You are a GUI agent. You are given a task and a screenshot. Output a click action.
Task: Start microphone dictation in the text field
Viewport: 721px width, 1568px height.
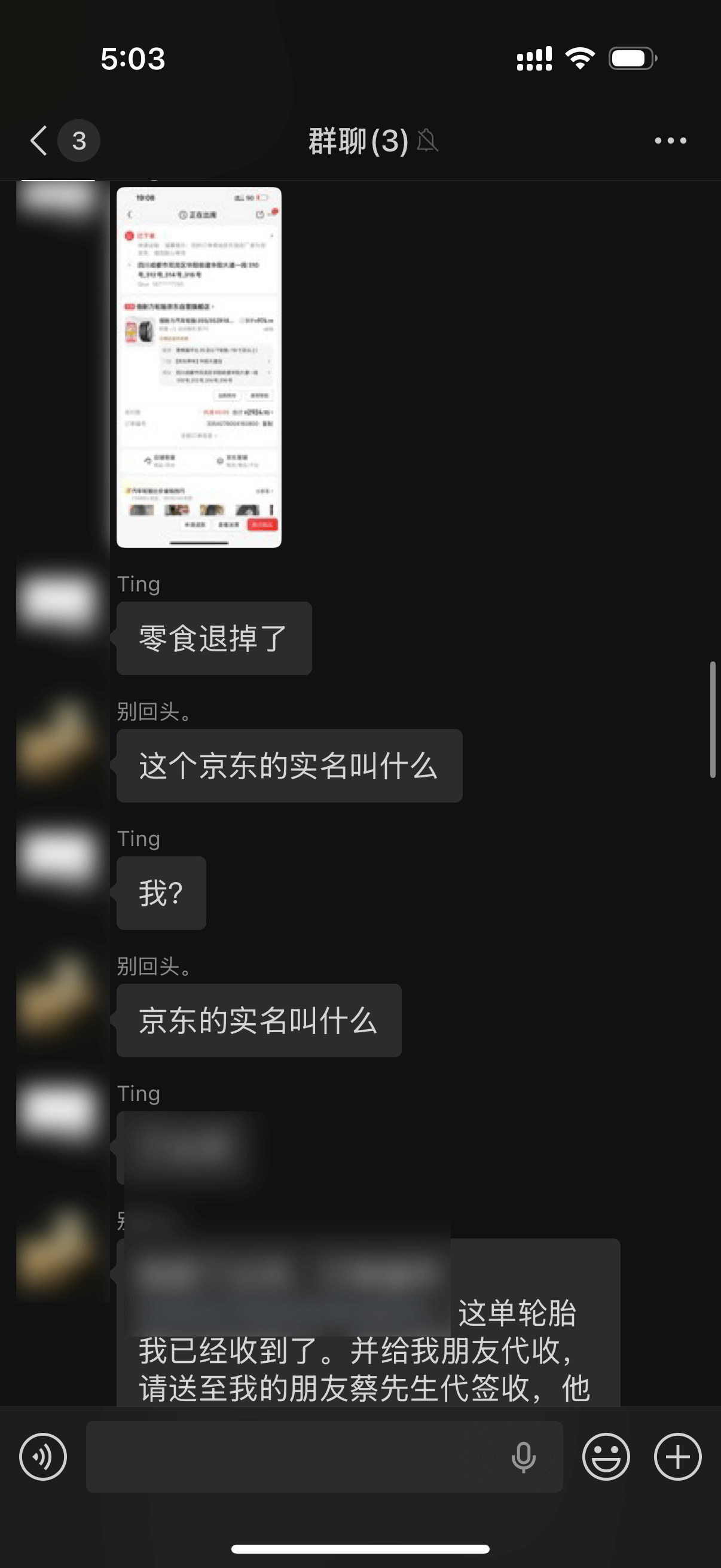pos(523,1457)
